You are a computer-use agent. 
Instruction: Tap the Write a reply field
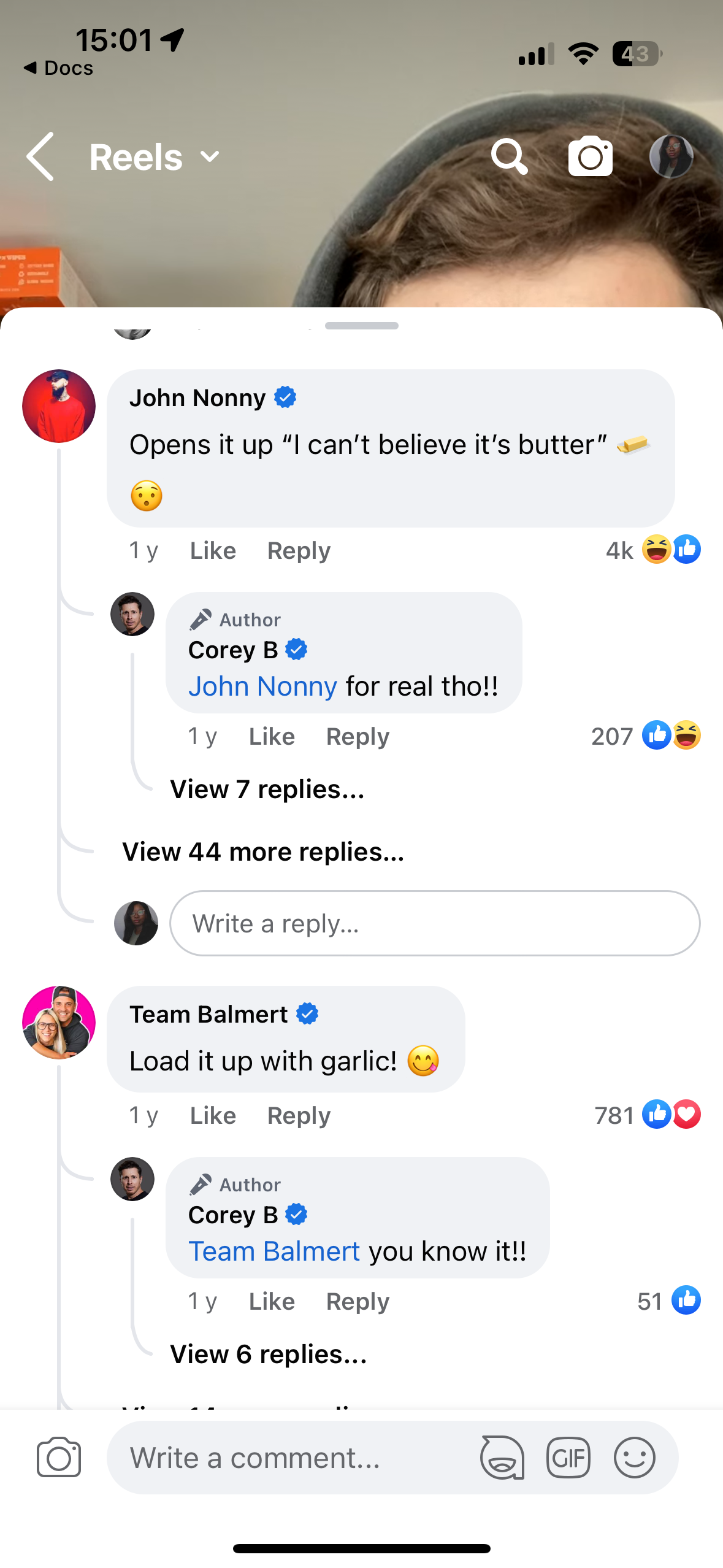point(434,923)
